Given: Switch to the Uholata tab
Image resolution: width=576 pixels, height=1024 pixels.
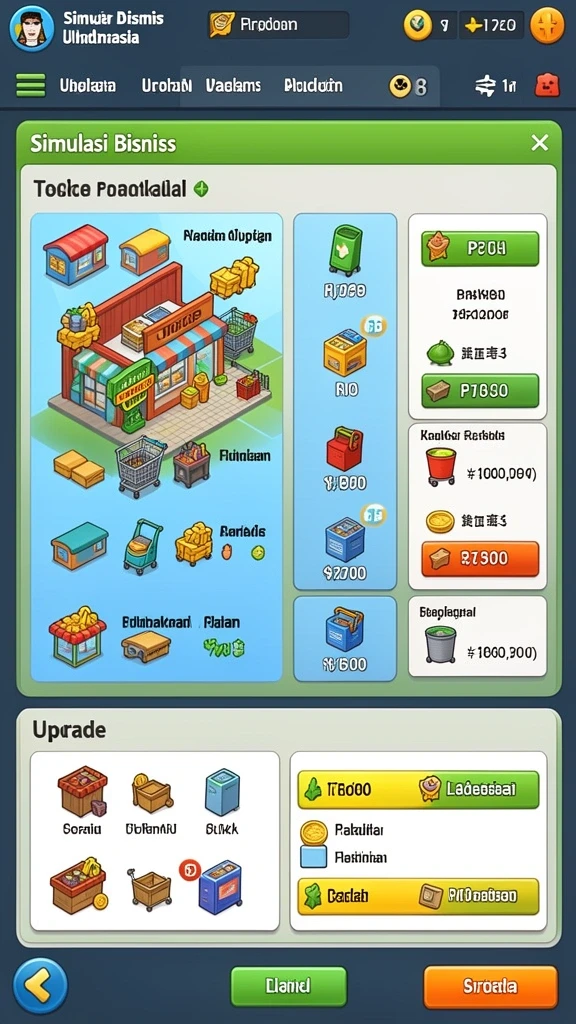Looking at the screenshot, I should (88, 86).
